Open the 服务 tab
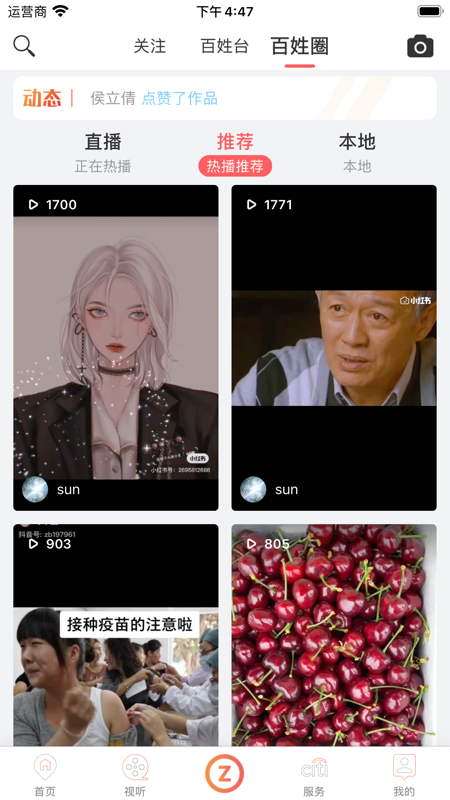 (x=314, y=774)
